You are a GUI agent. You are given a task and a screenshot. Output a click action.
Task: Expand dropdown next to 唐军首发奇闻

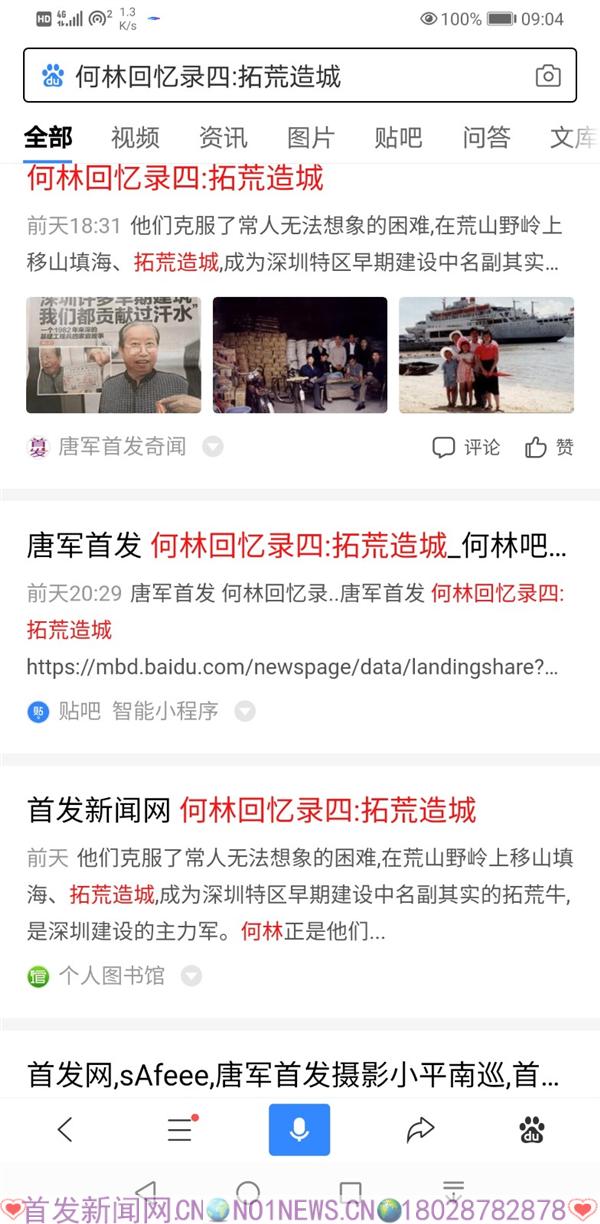213,447
